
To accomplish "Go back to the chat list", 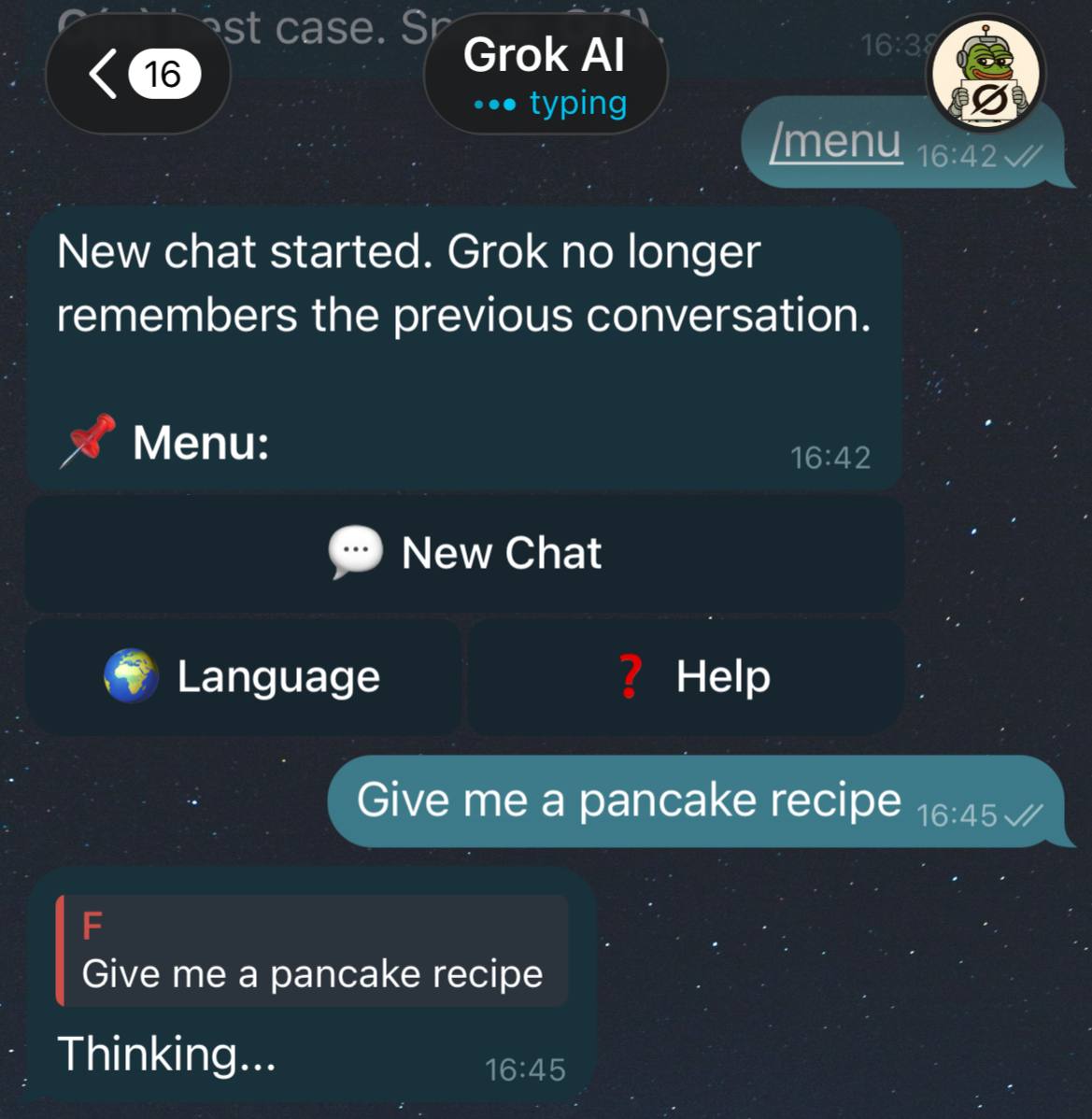I will tap(137, 75).
